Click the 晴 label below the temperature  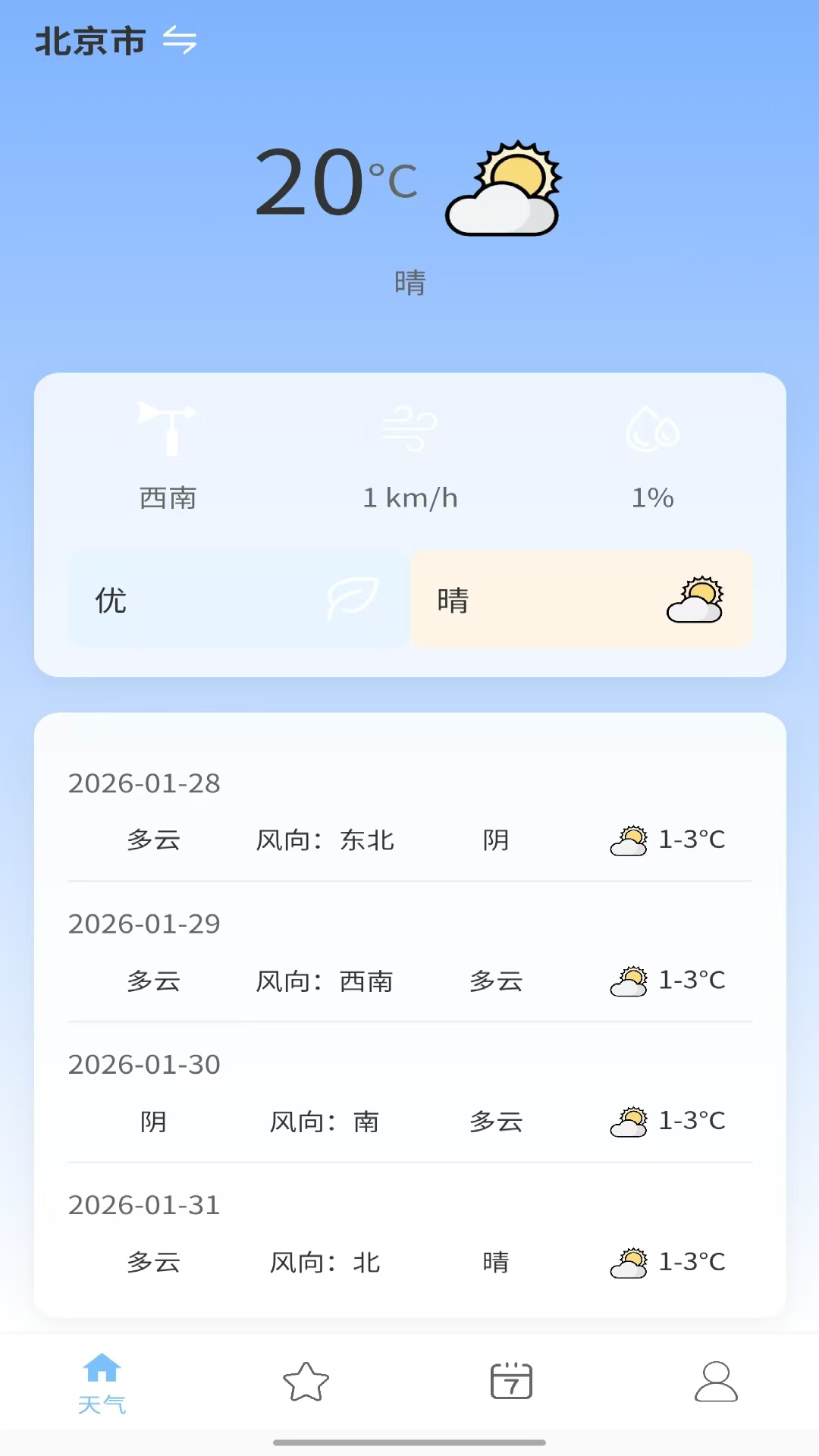[409, 282]
